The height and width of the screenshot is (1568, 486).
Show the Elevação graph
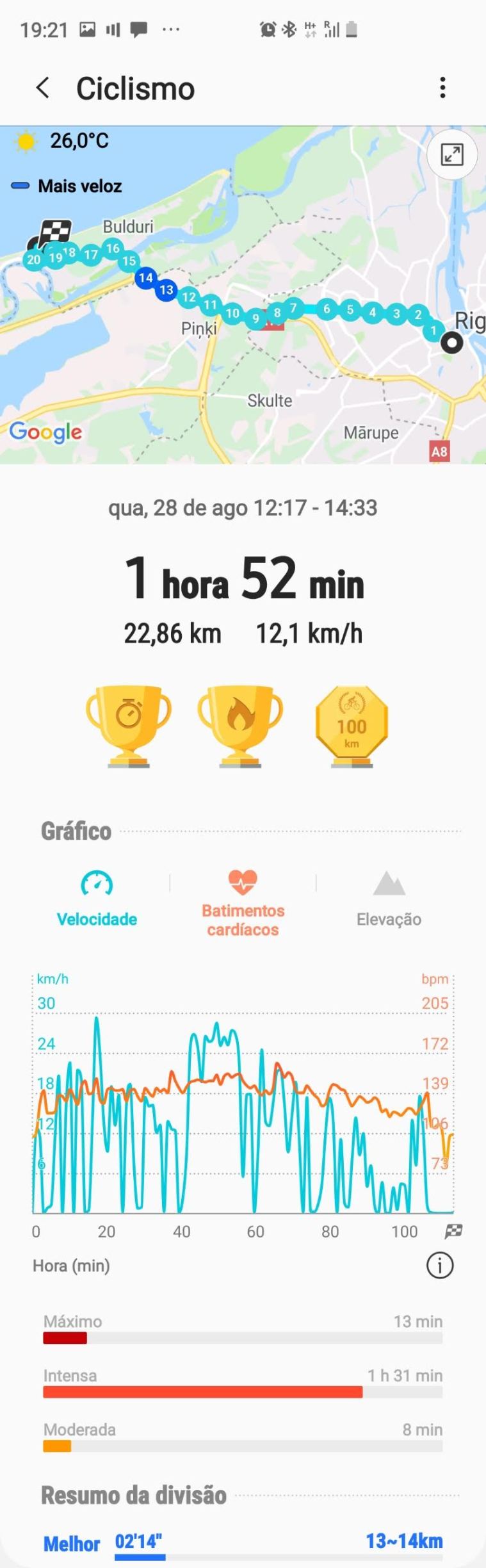[389, 900]
